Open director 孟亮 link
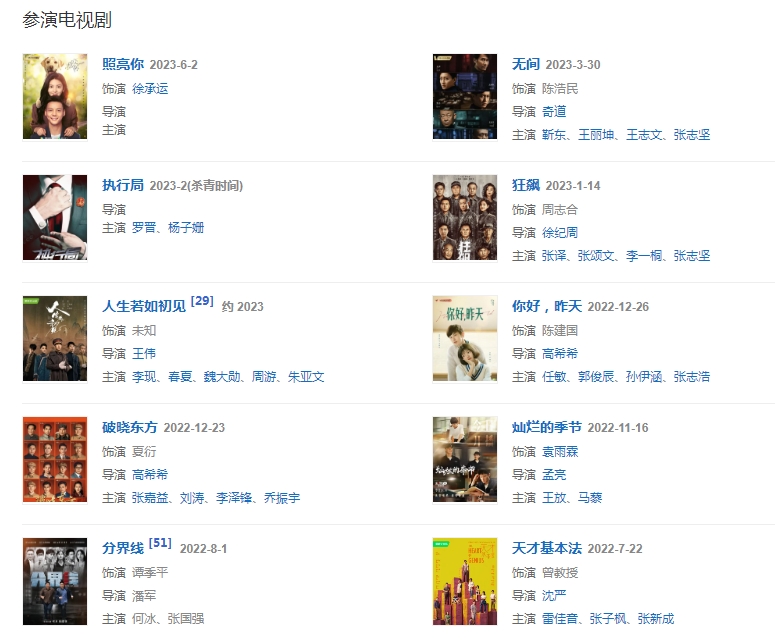The height and width of the screenshot is (640, 775). (x=554, y=475)
